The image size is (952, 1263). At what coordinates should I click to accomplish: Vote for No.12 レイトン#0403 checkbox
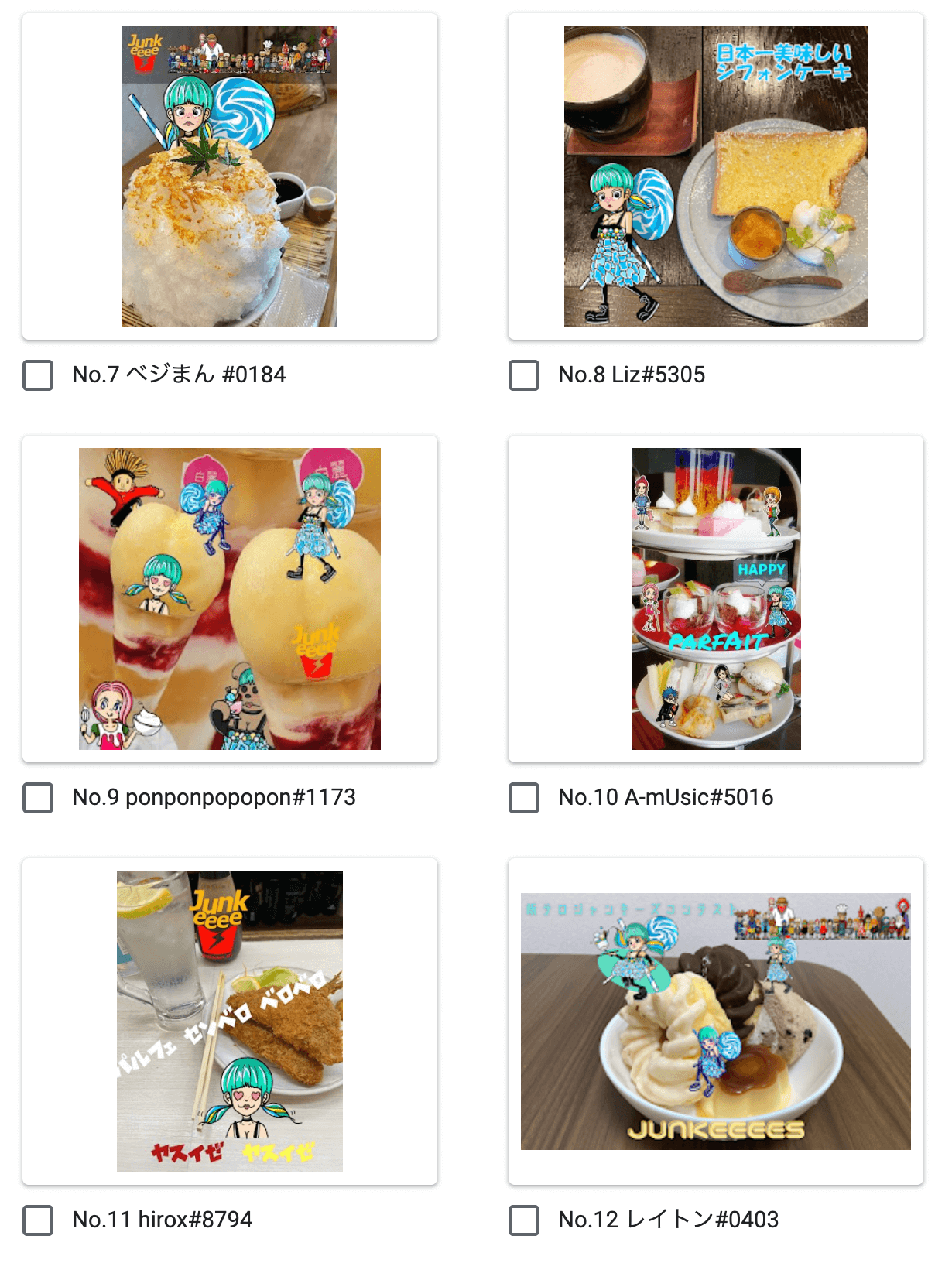pos(524,1220)
